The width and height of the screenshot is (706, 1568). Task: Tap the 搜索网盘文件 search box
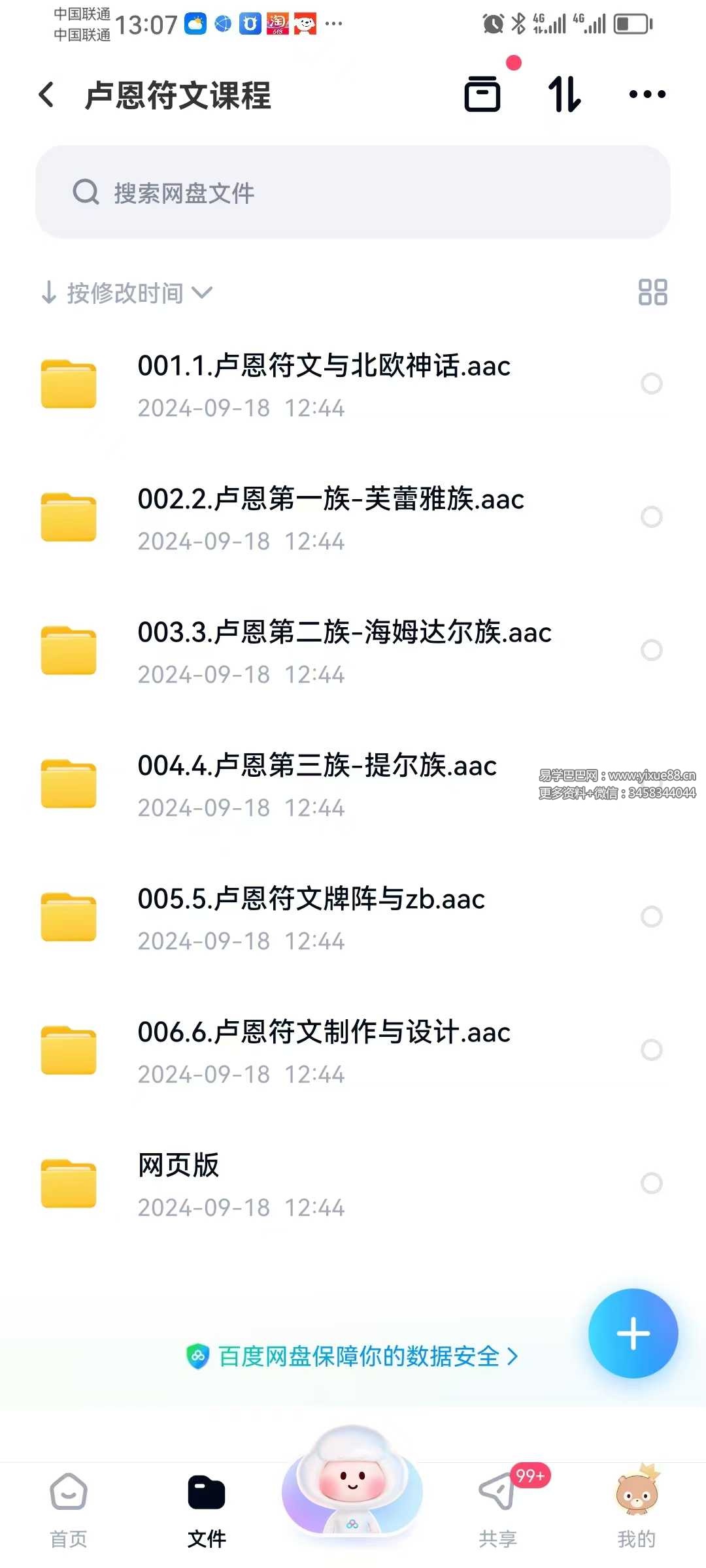pos(353,192)
